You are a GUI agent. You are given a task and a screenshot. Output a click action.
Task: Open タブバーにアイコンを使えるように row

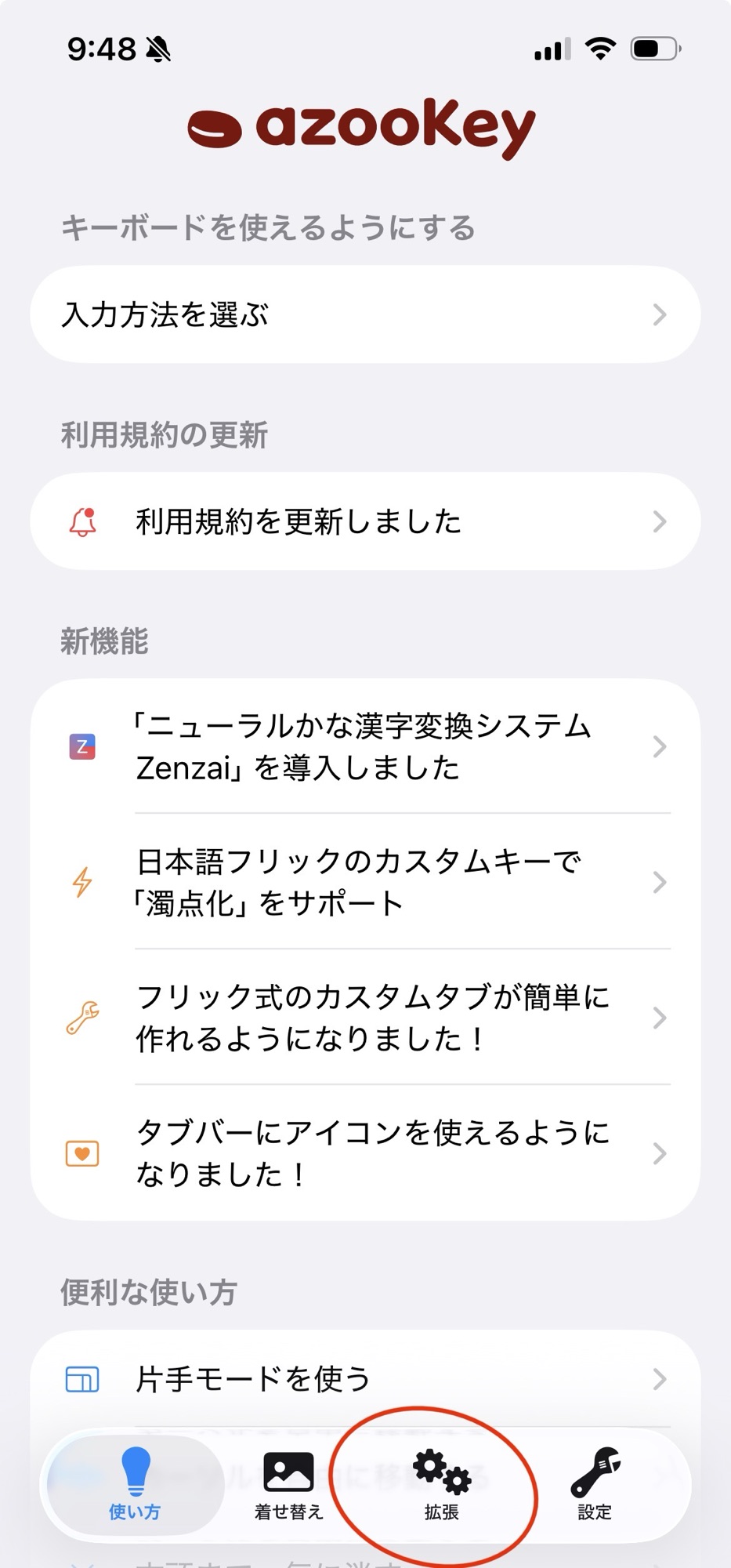[364, 1153]
